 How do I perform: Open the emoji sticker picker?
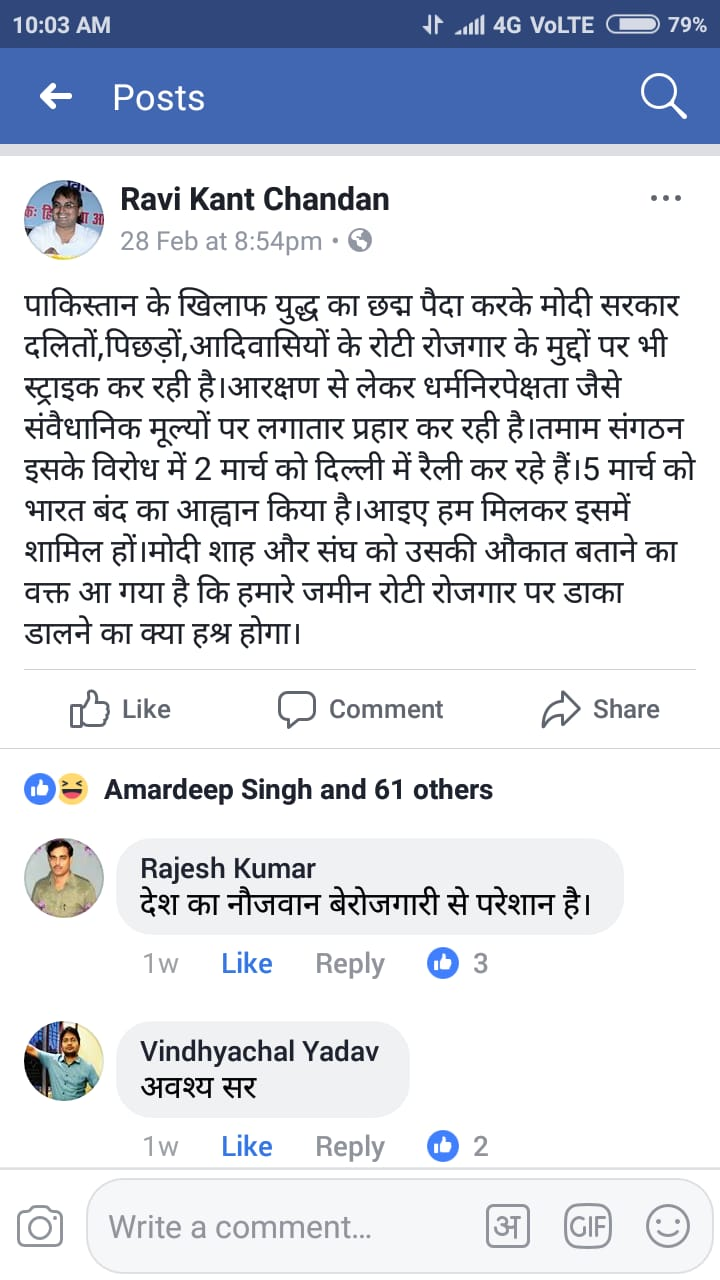(668, 1226)
